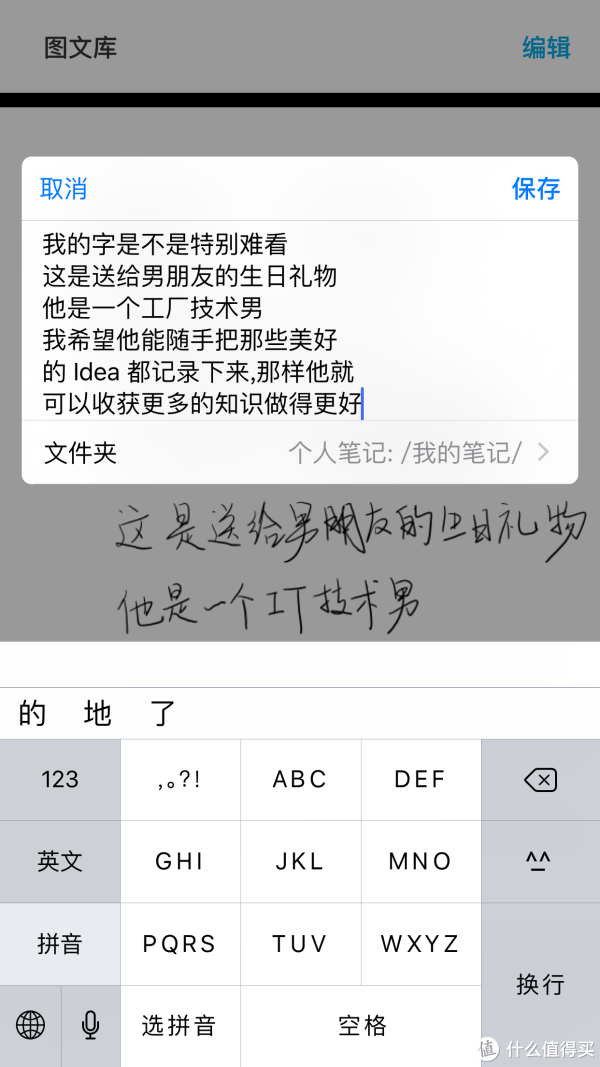This screenshot has height=1067, width=600.
Task: Save the note with 保存
Action: tap(536, 189)
